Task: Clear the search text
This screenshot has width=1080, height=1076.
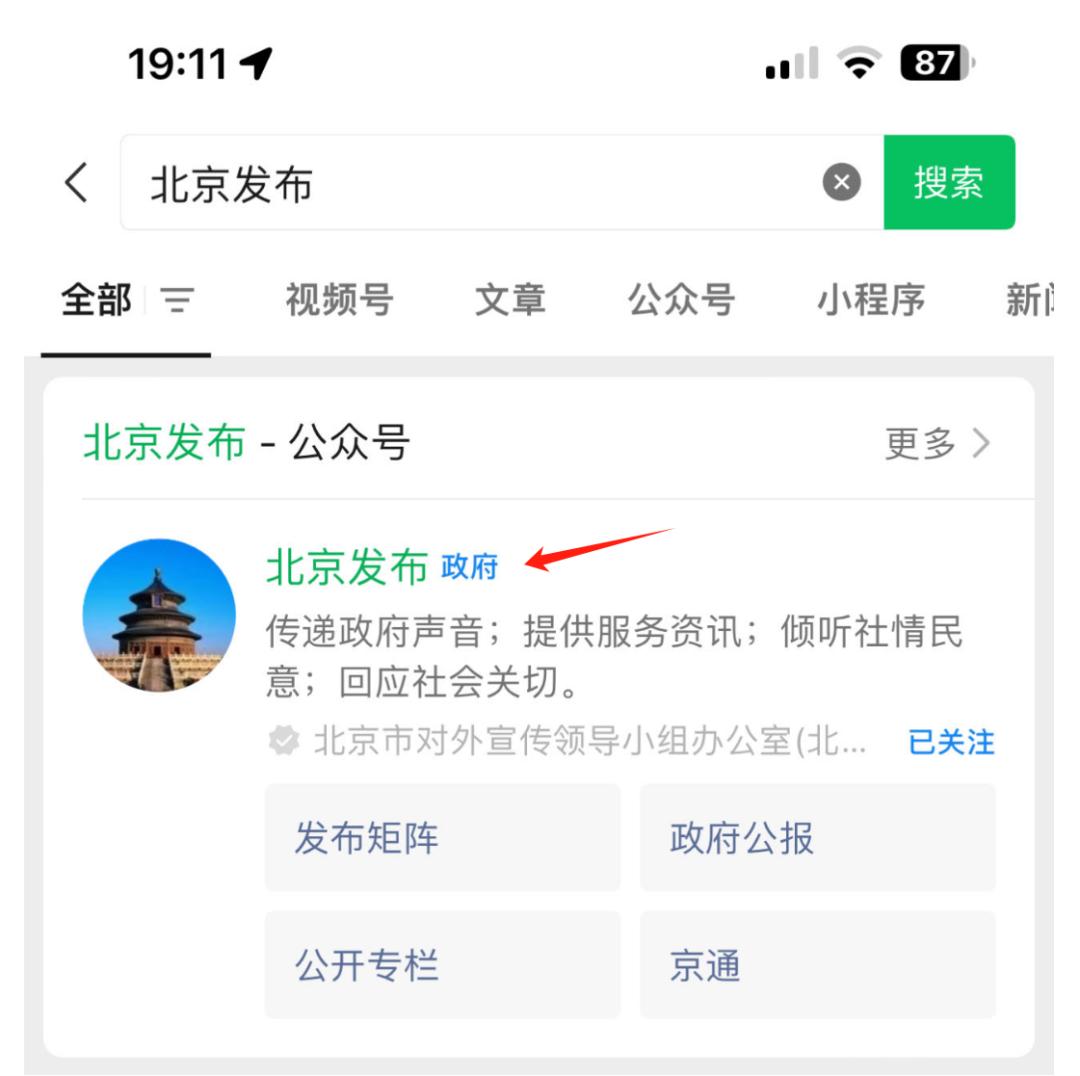Action: [842, 184]
